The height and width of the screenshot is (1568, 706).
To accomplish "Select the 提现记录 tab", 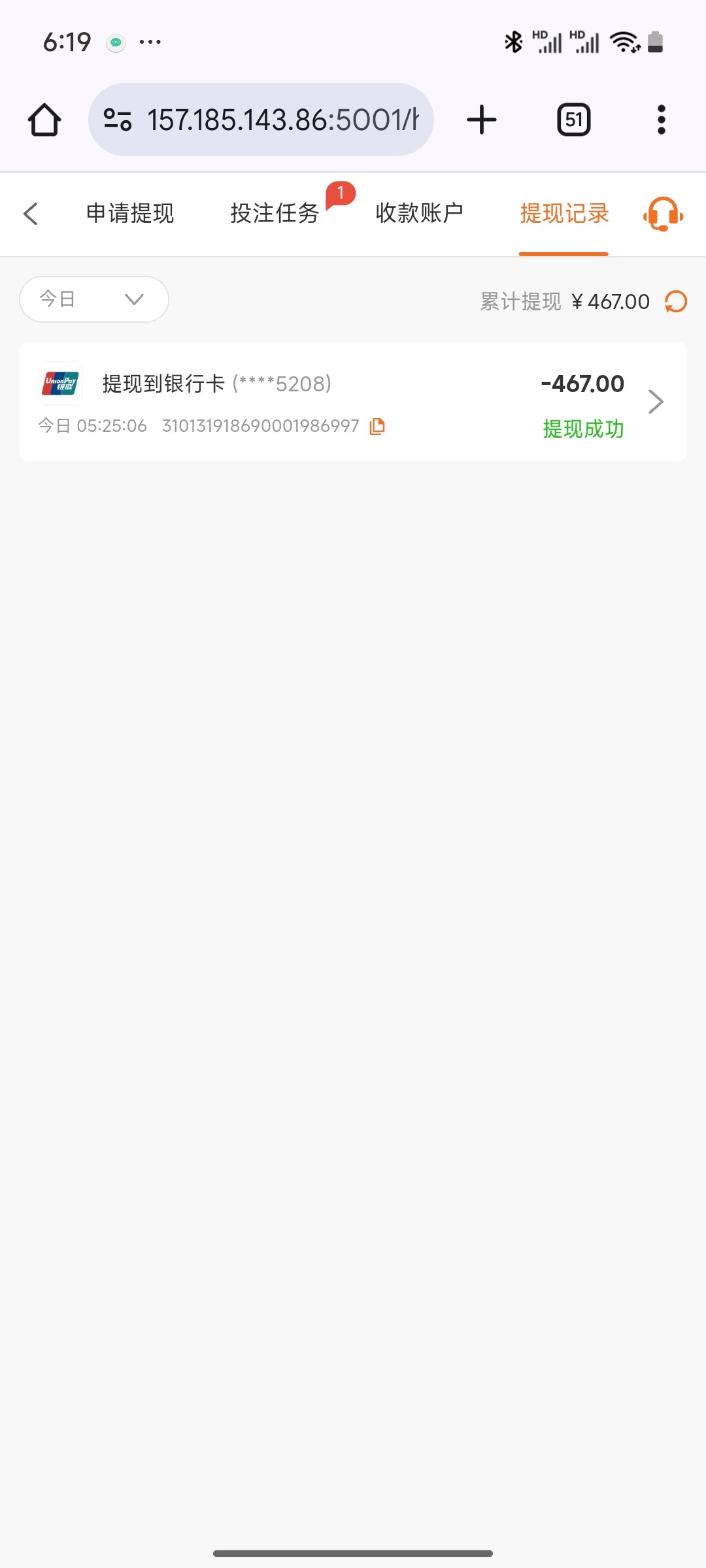I will pos(563,214).
